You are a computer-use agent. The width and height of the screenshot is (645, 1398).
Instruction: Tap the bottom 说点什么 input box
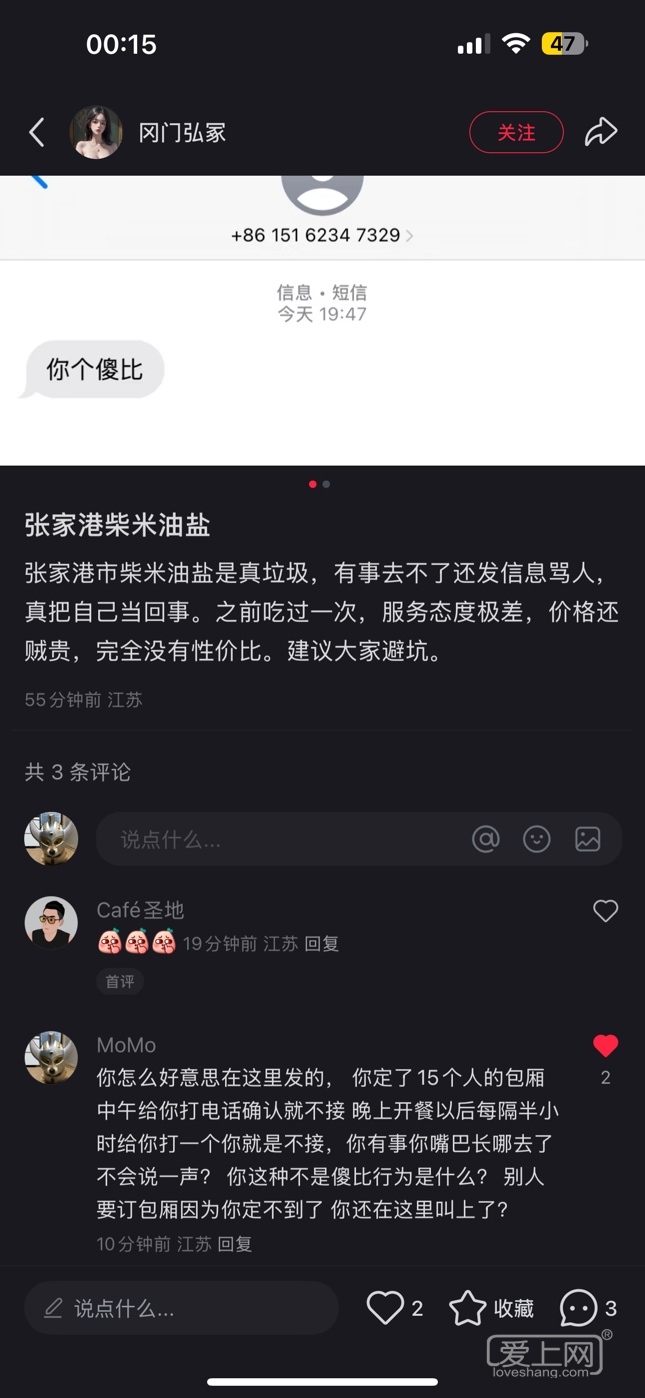click(182, 1308)
